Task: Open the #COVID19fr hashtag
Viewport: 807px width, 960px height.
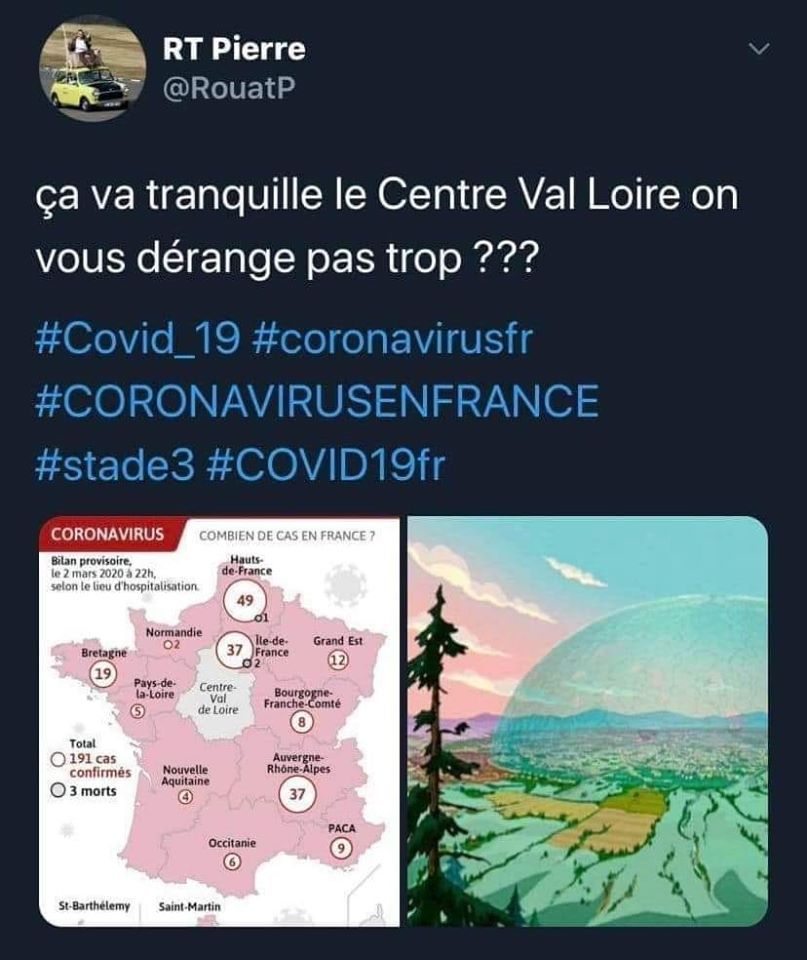Action: click(x=324, y=464)
